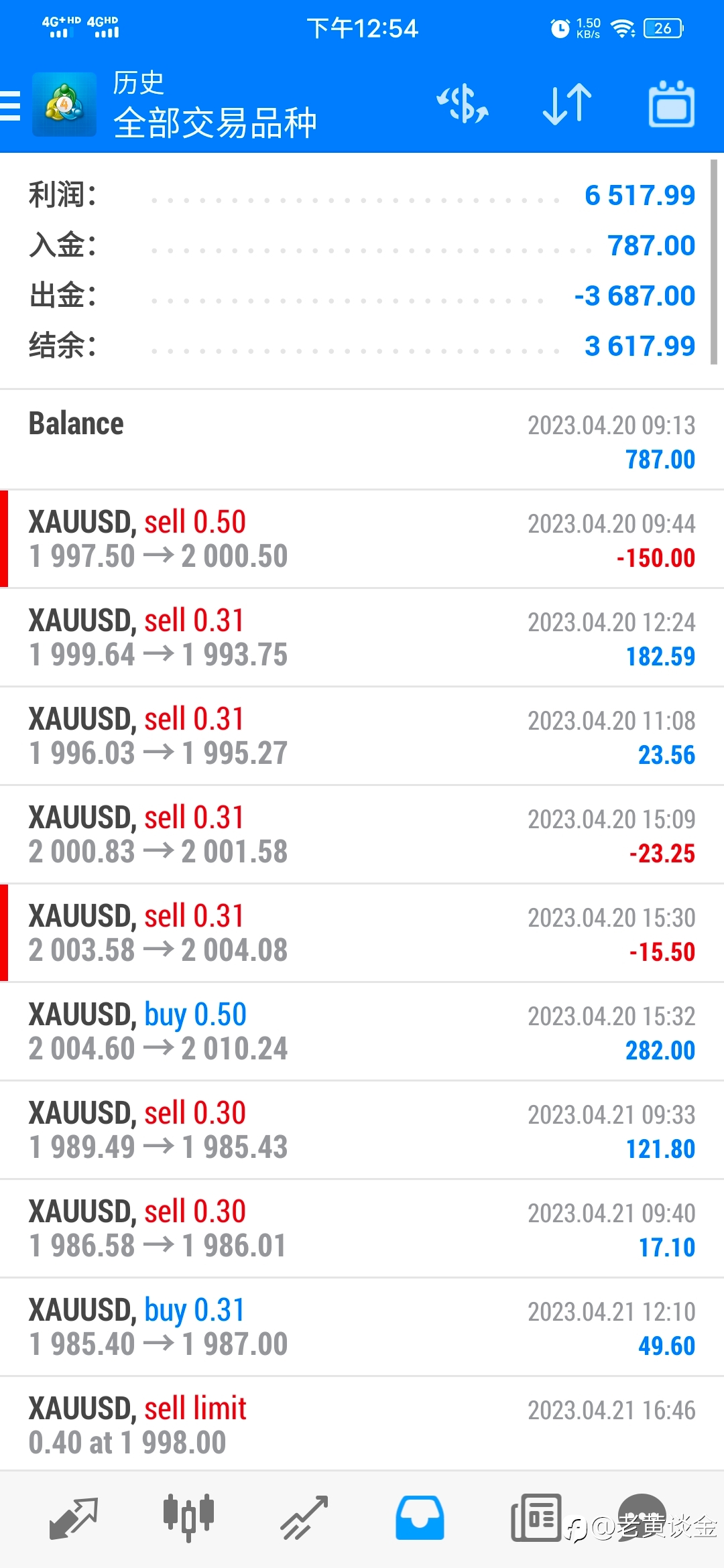Screen dimensions: 724x1568
Task: Switch to the Quotes tab
Action: click(74, 1518)
